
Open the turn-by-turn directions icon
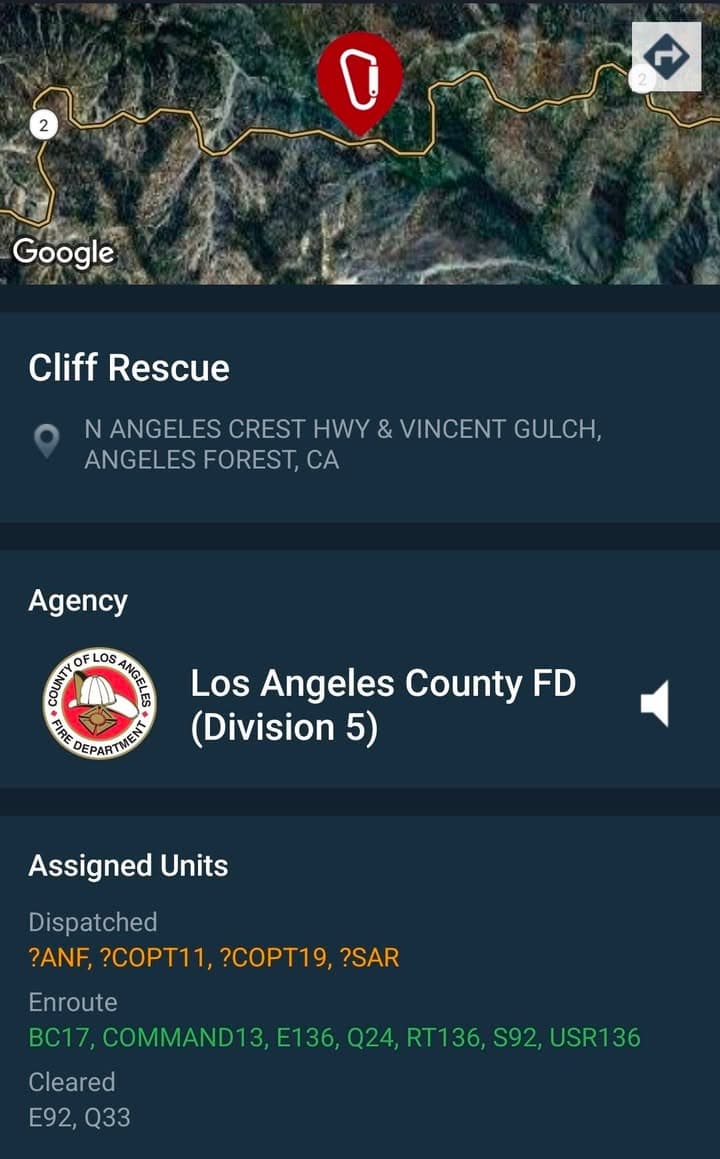click(x=668, y=55)
